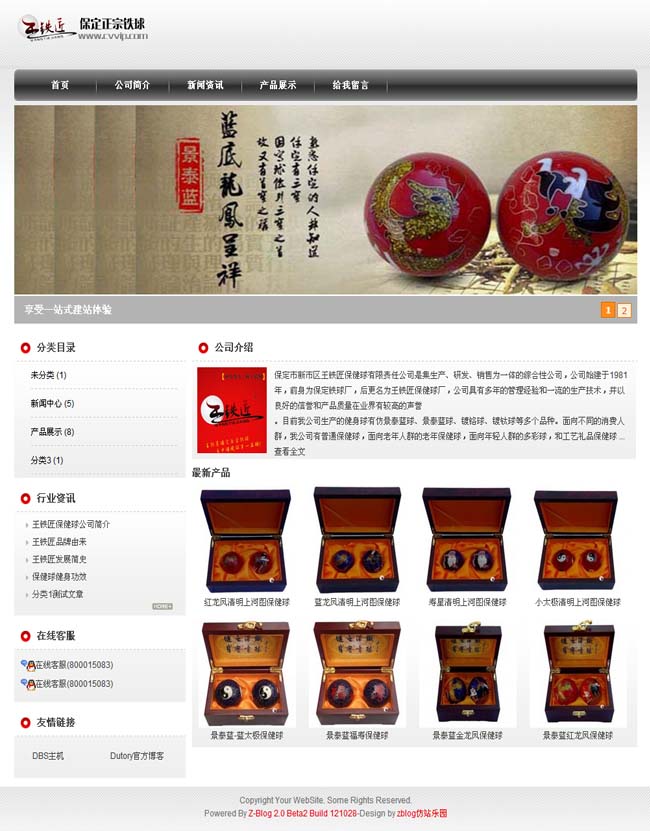Open the 首页 nav item
This screenshot has width=650, height=831.
(60, 85)
